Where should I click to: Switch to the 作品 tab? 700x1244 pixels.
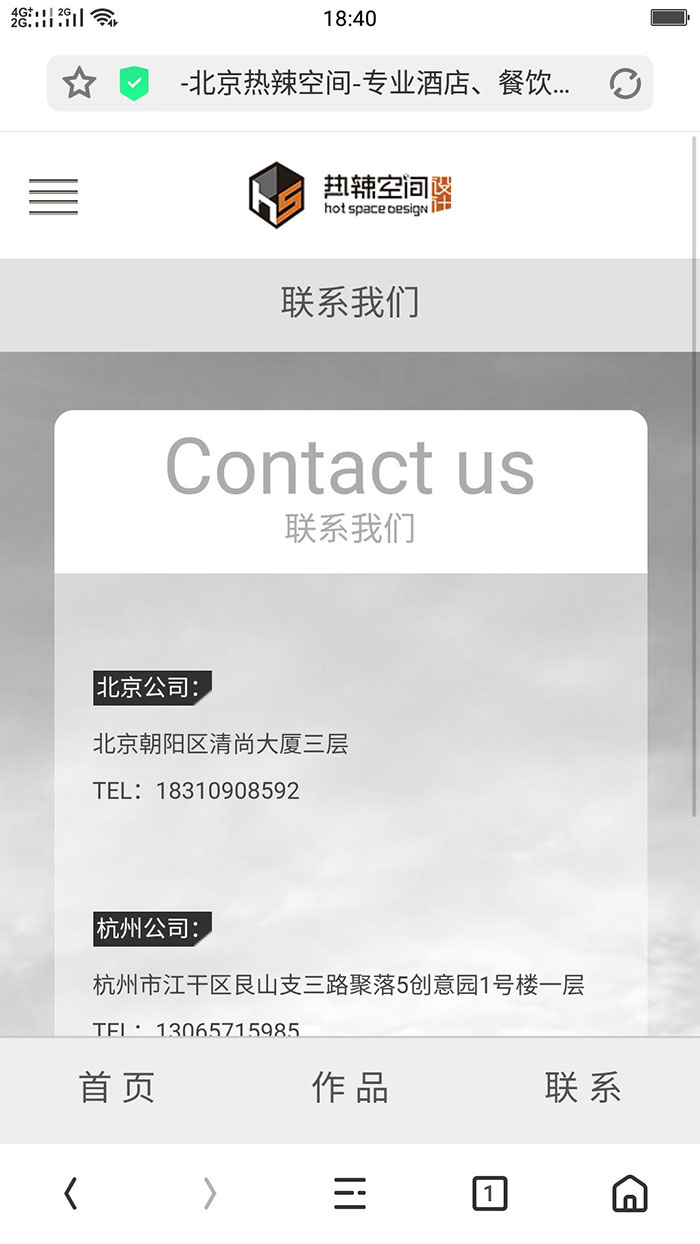(350, 1088)
